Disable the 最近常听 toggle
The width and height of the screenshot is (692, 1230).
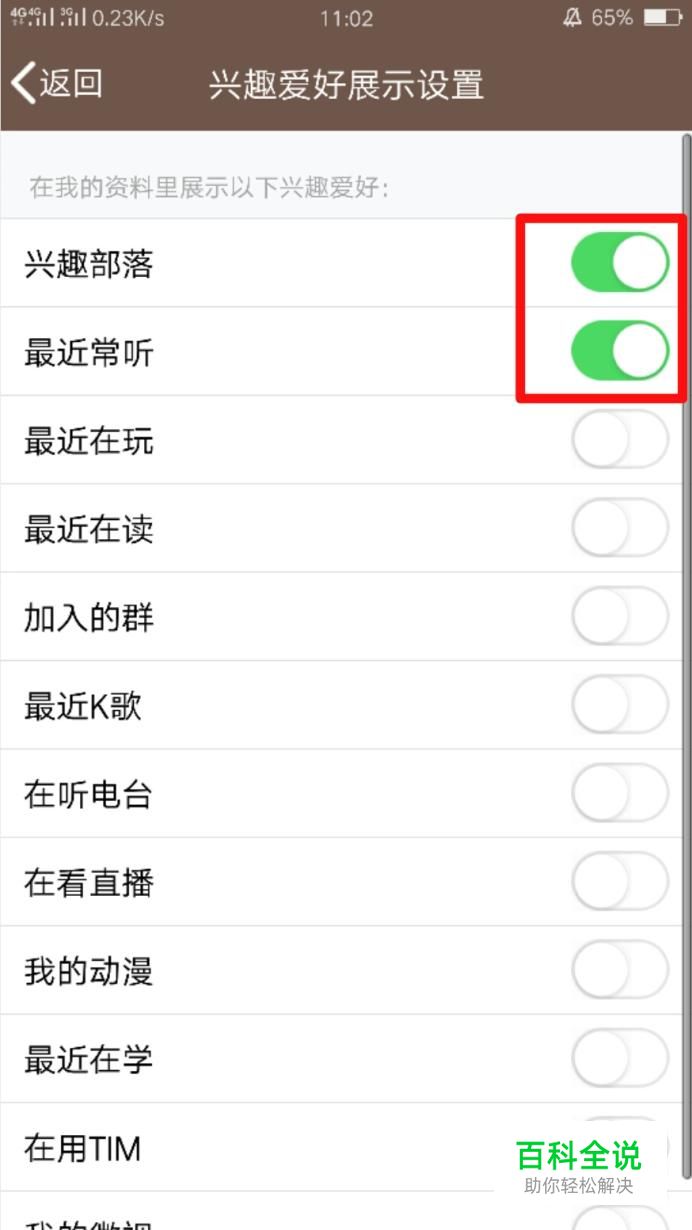[x=619, y=352]
